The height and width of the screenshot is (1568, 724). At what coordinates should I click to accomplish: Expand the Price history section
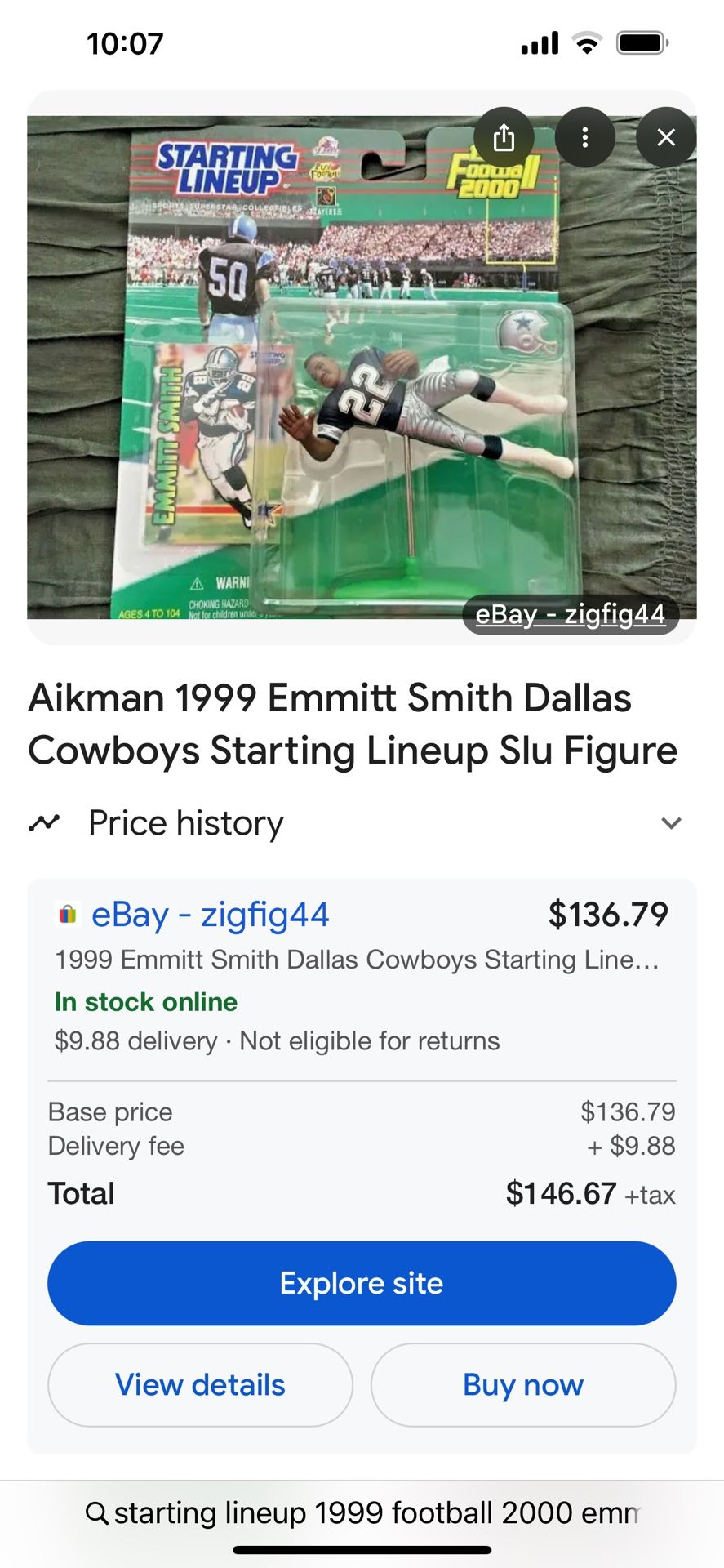(671, 823)
